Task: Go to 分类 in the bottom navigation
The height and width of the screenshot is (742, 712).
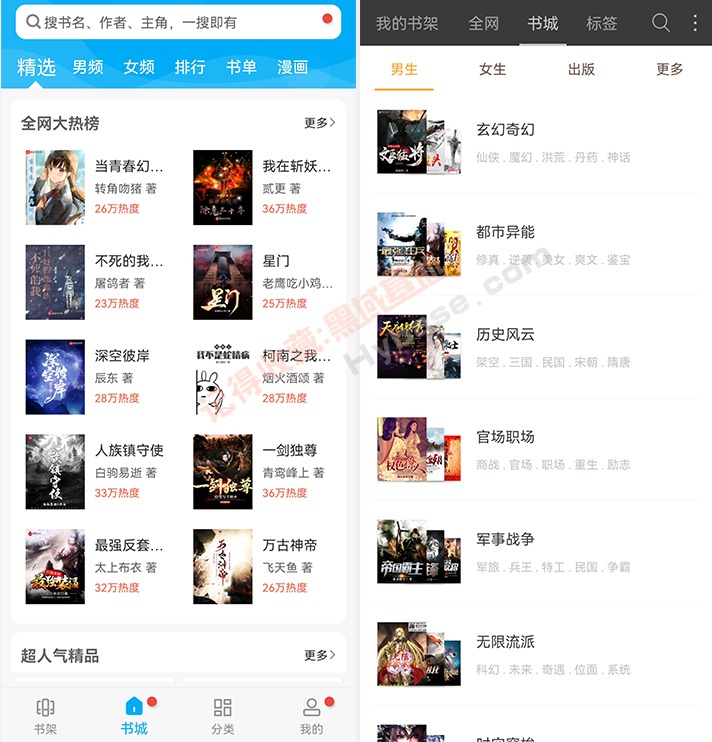Action: coord(223,716)
